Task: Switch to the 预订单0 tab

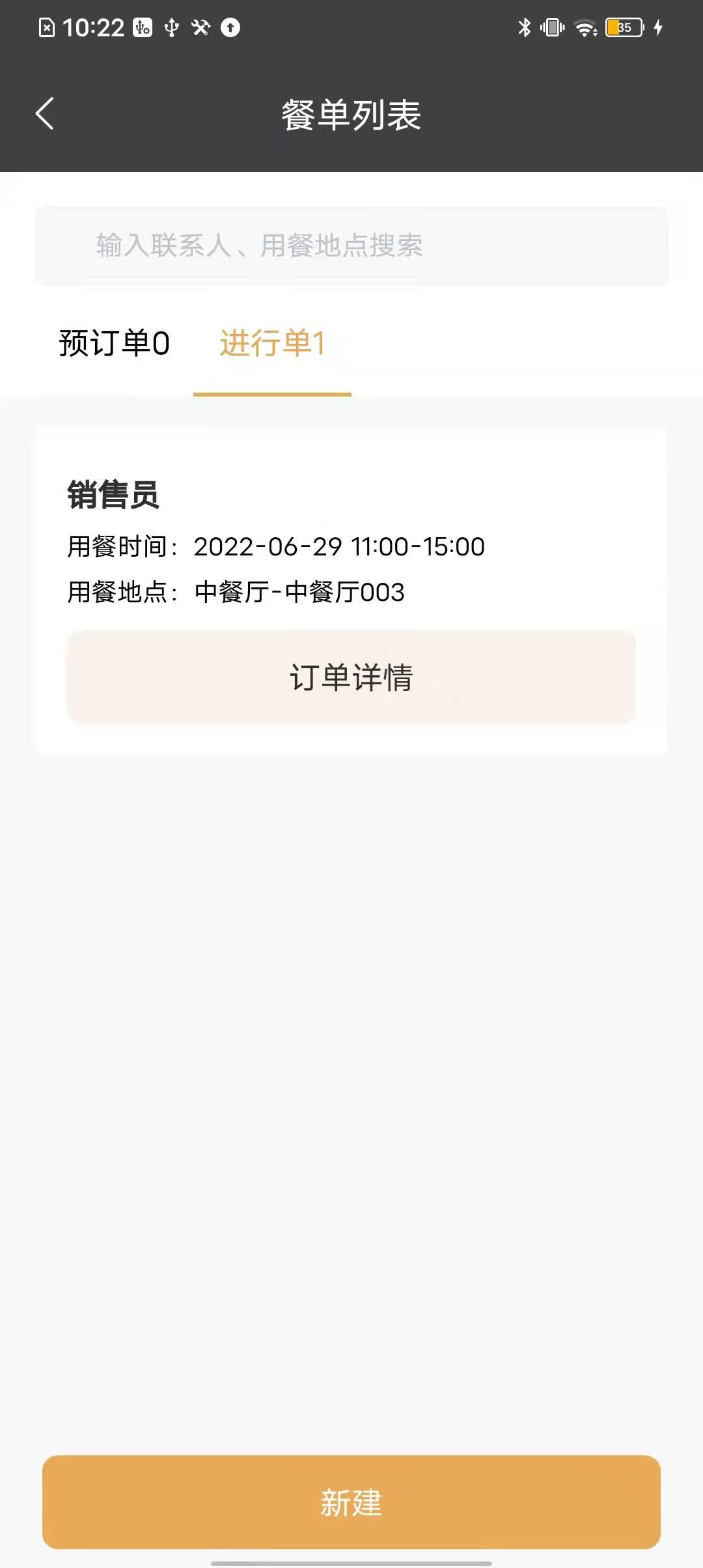Action: (x=114, y=343)
